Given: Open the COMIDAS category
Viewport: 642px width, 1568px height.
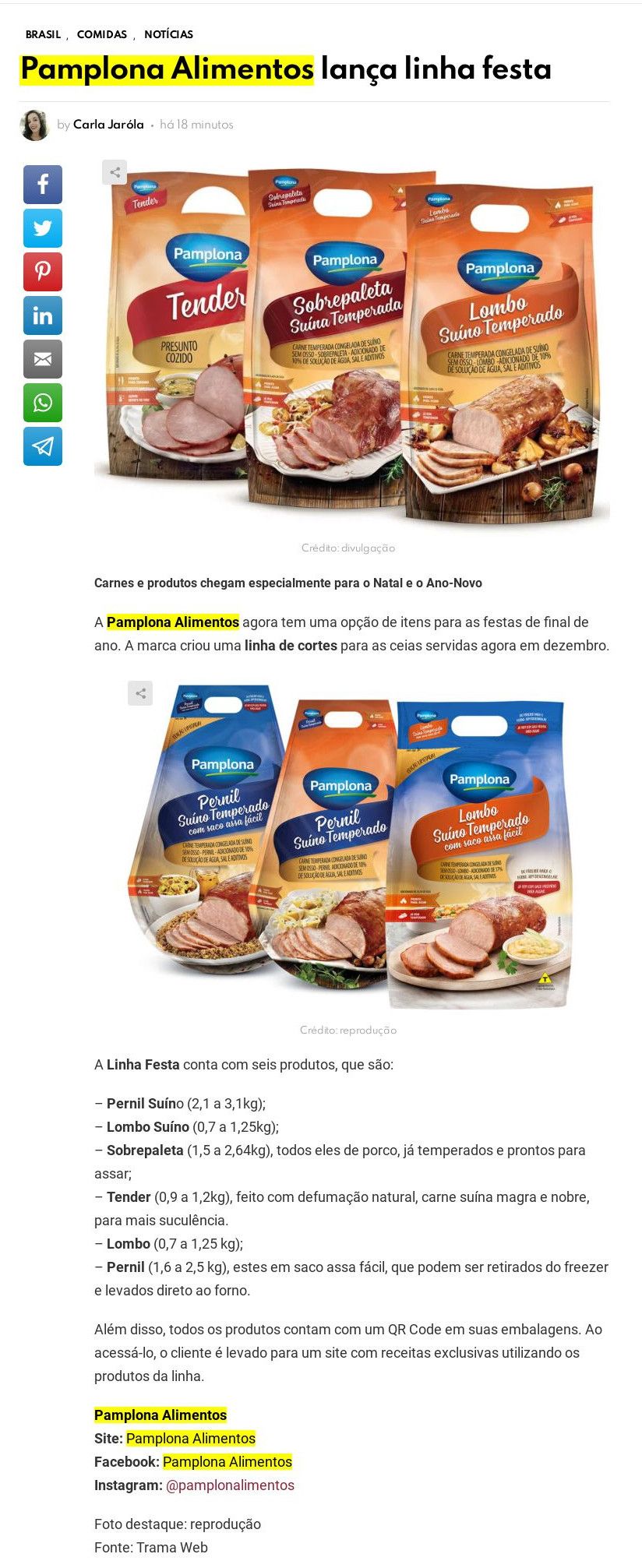Looking at the screenshot, I should pyautogui.click(x=101, y=34).
